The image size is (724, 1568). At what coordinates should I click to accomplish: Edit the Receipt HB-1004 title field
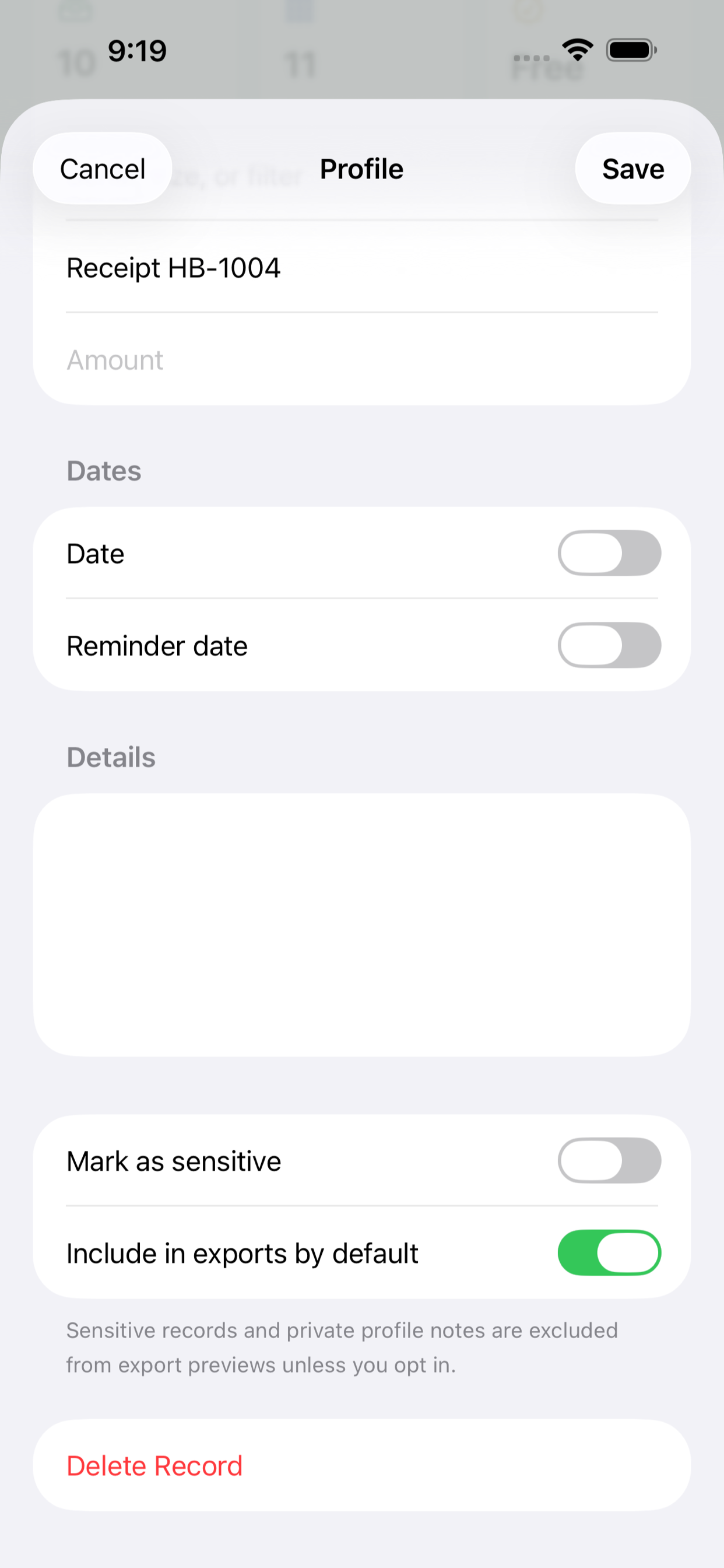[362, 267]
